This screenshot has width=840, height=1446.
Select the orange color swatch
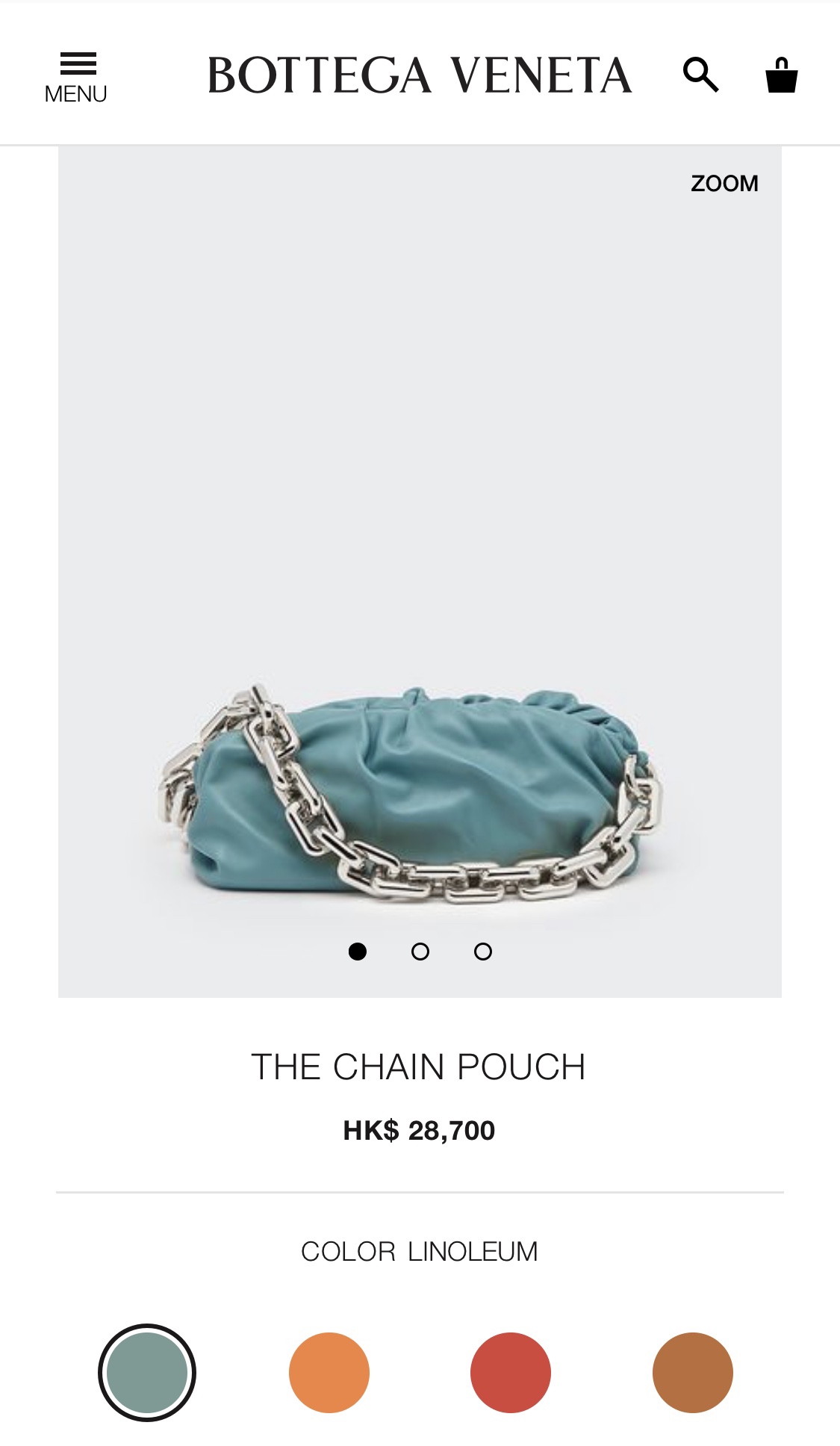329,1373
